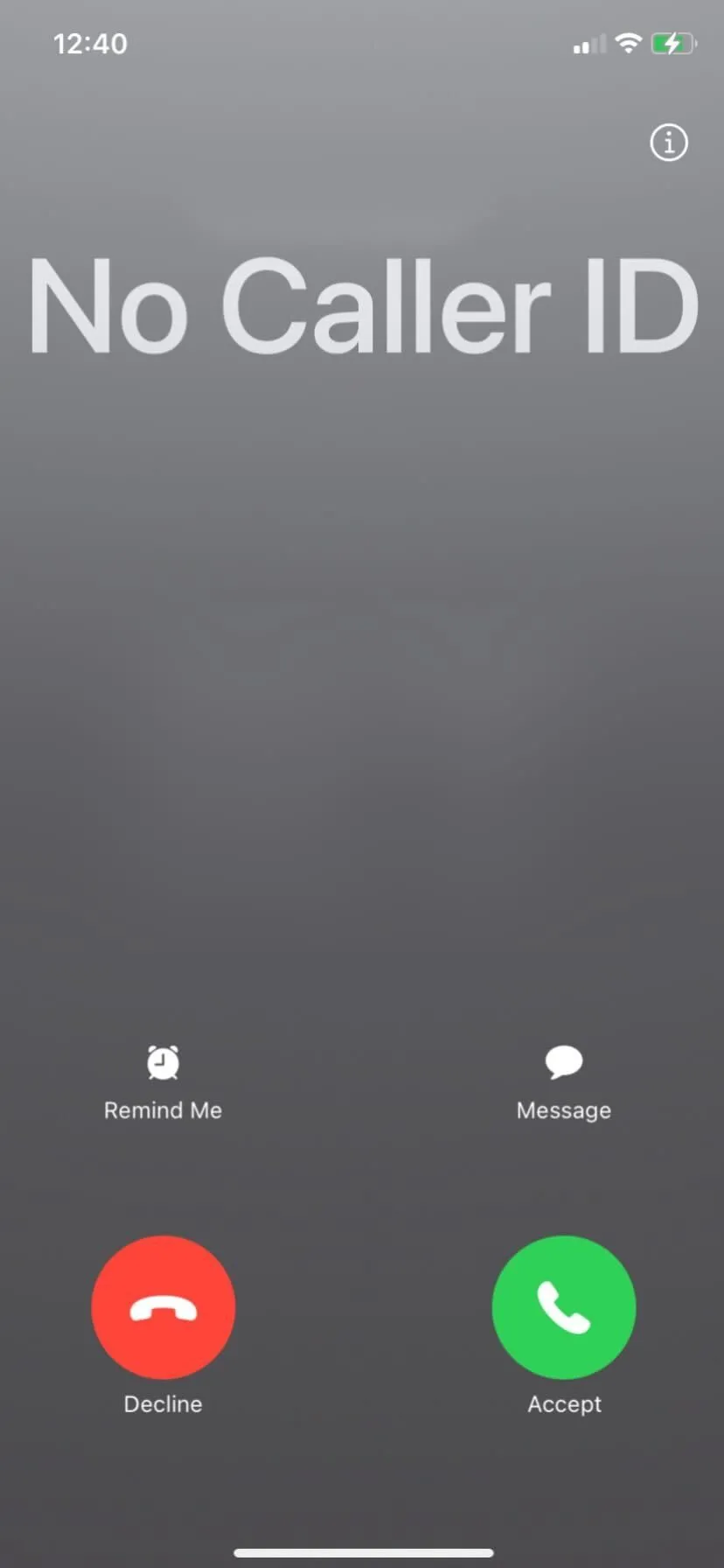Open the caller info icon
724x1568 pixels.
coord(669,142)
